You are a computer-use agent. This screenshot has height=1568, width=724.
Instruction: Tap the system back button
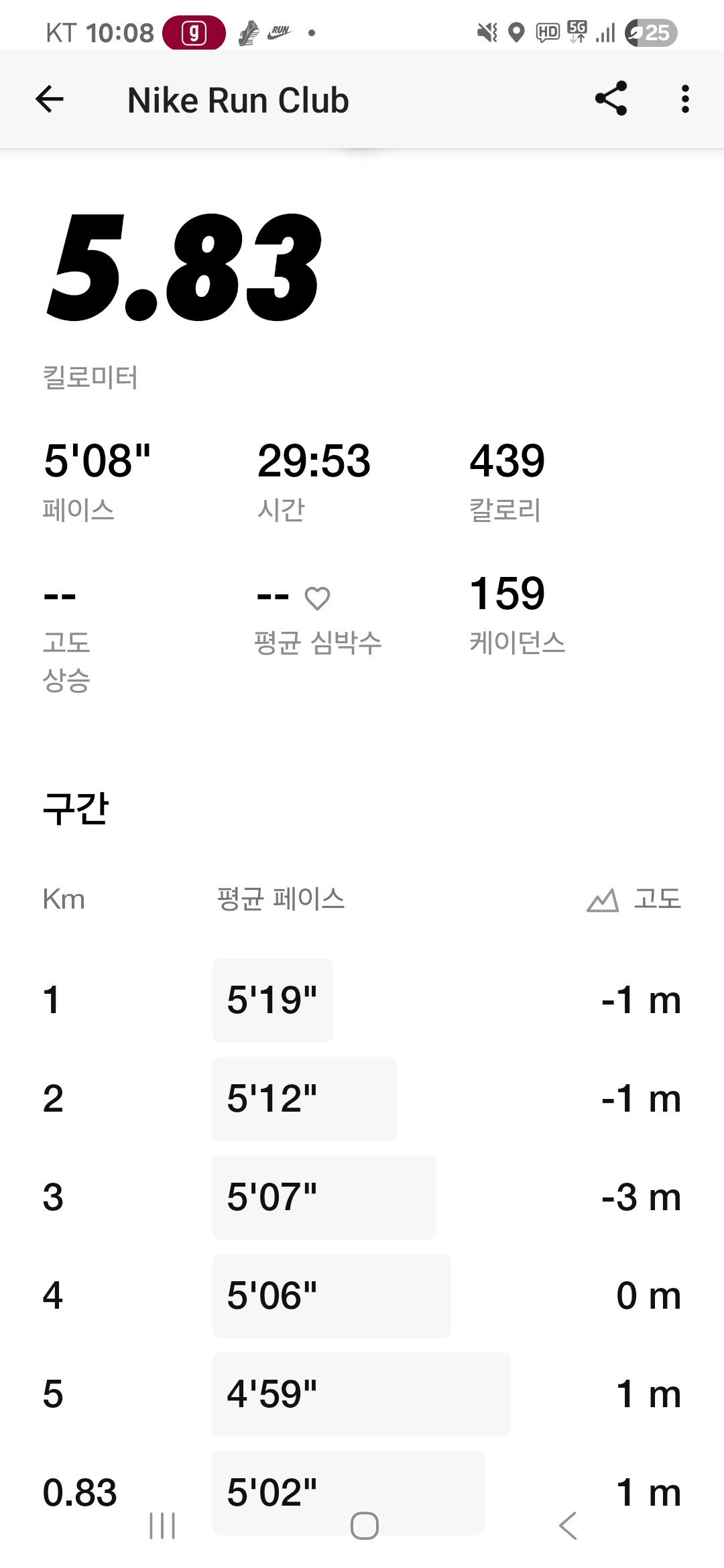(x=567, y=1526)
